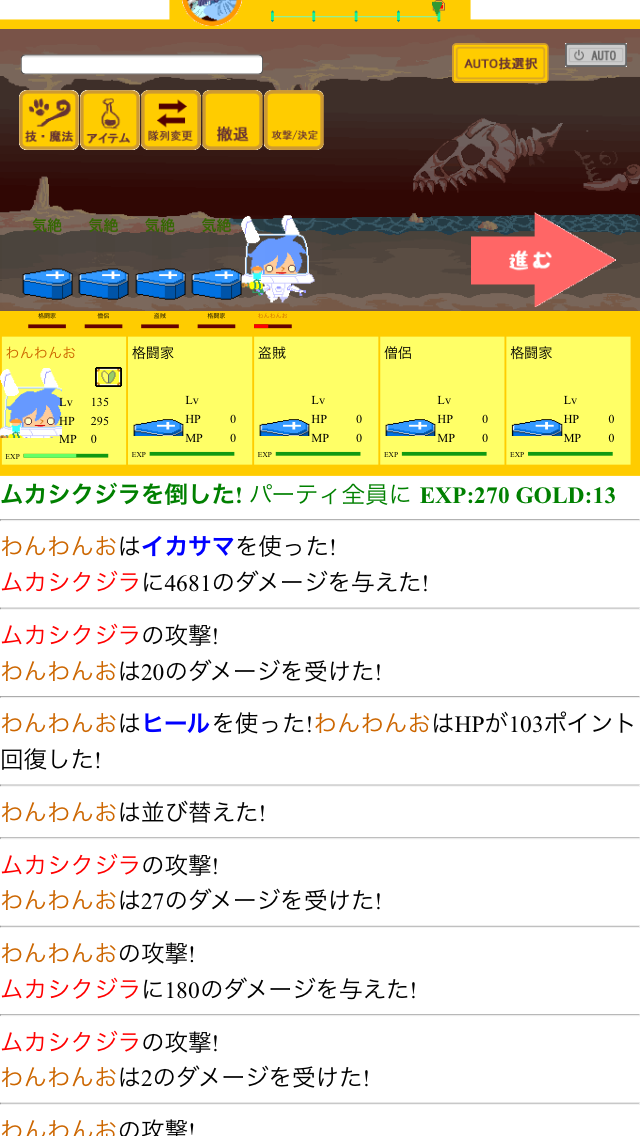Tap the ヒール skill link in log
Screen dimensions: 640x1136
(176, 724)
